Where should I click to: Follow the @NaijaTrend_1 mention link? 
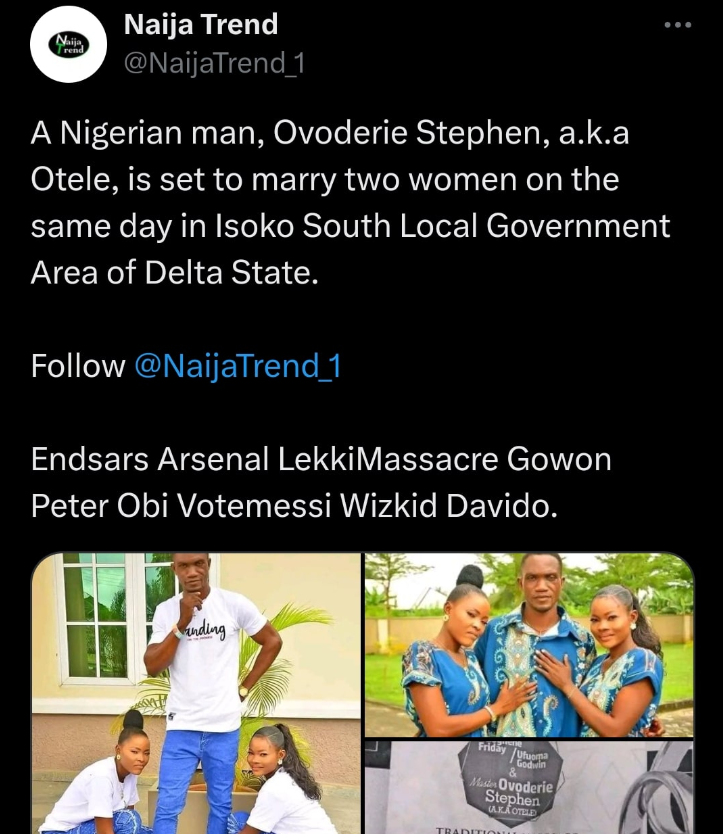(238, 366)
